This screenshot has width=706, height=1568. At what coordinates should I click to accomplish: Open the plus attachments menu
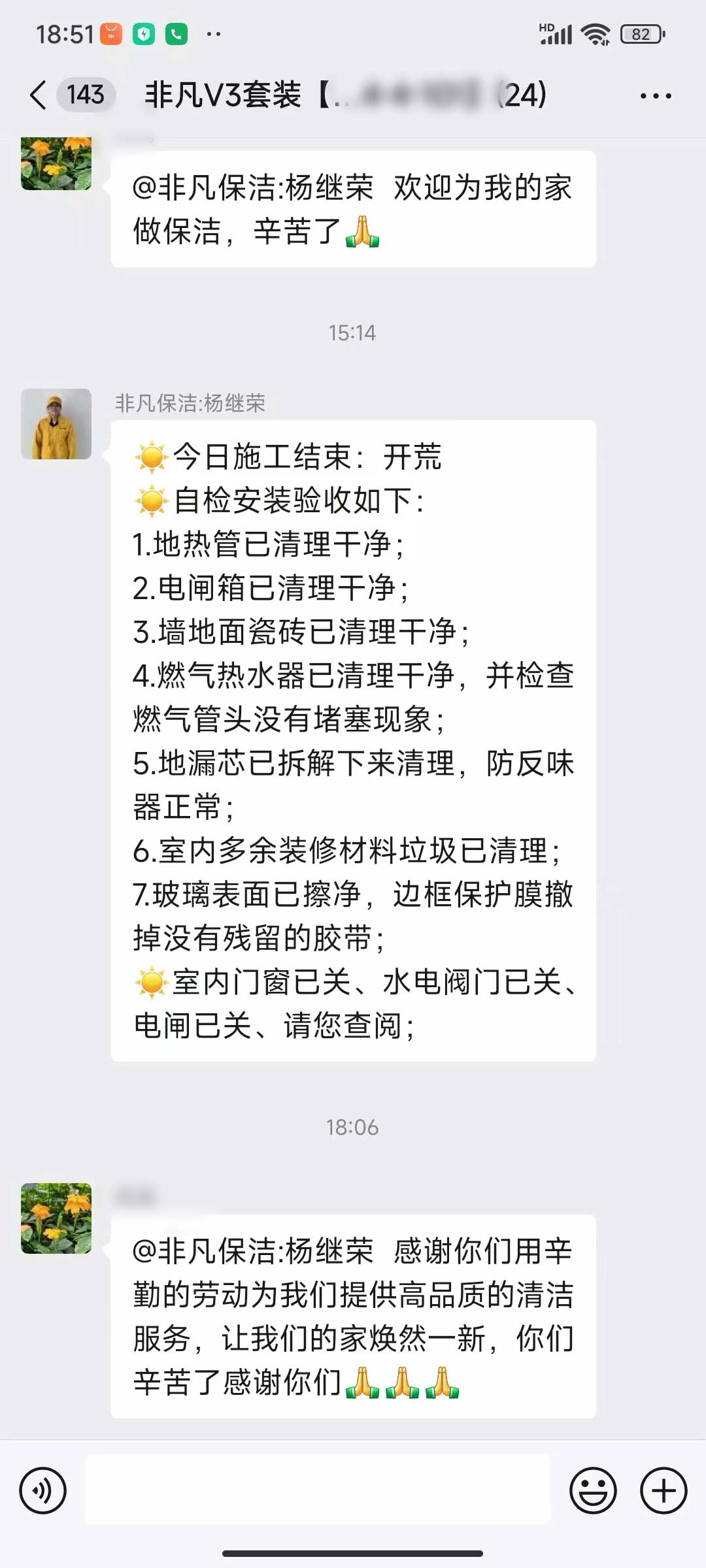tap(663, 1491)
